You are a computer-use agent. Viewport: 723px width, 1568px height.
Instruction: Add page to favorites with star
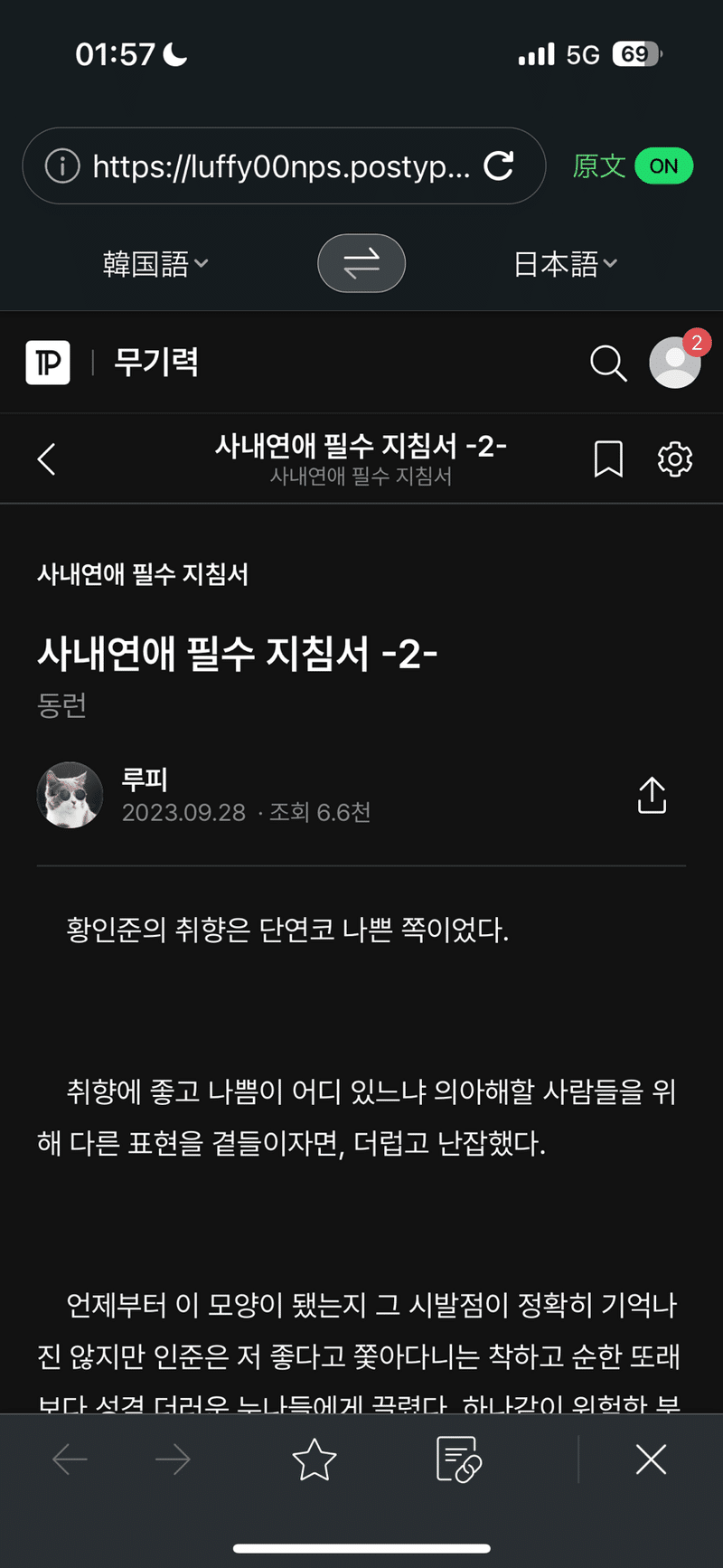coord(315,1459)
